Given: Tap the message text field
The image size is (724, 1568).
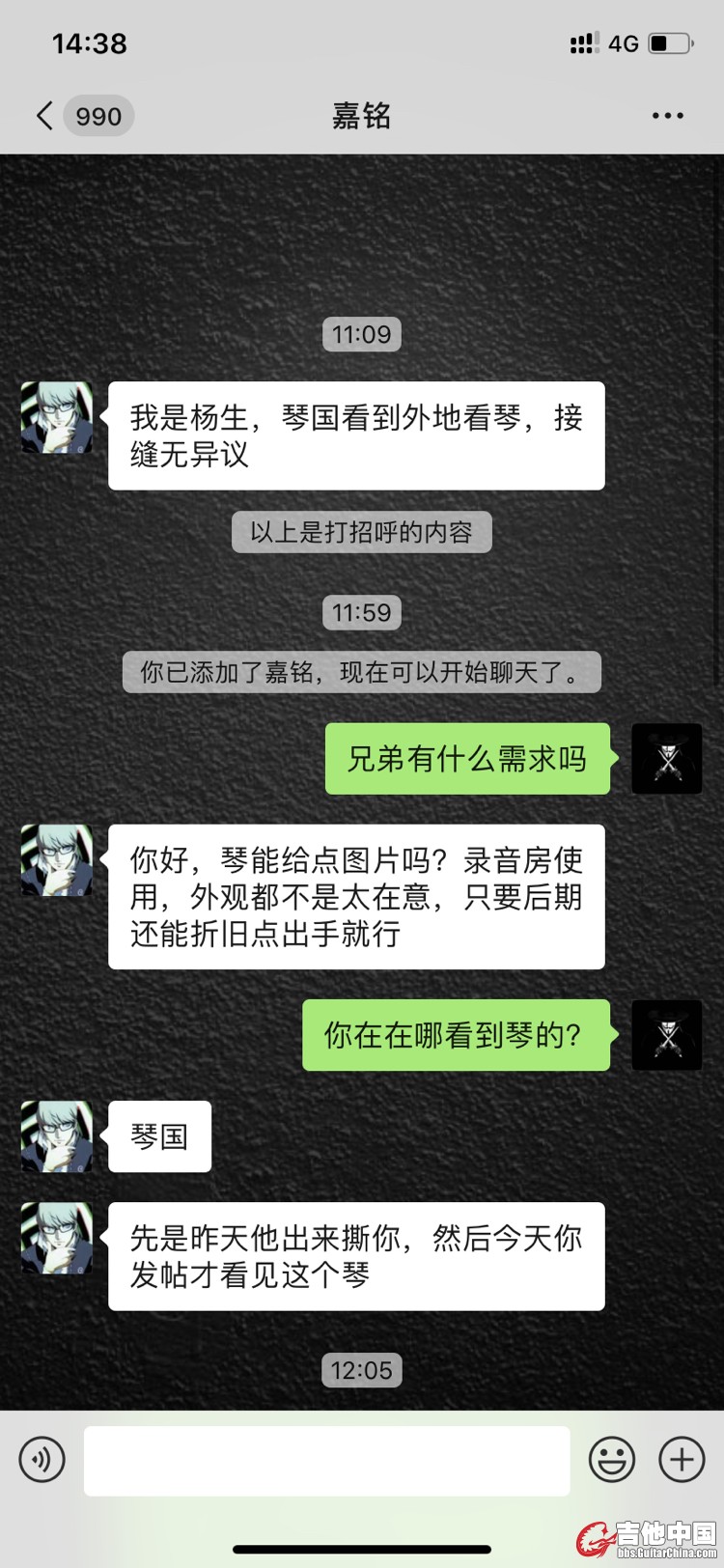Looking at the screenshot, I should pyautogui.click(x=326, y=1461).
